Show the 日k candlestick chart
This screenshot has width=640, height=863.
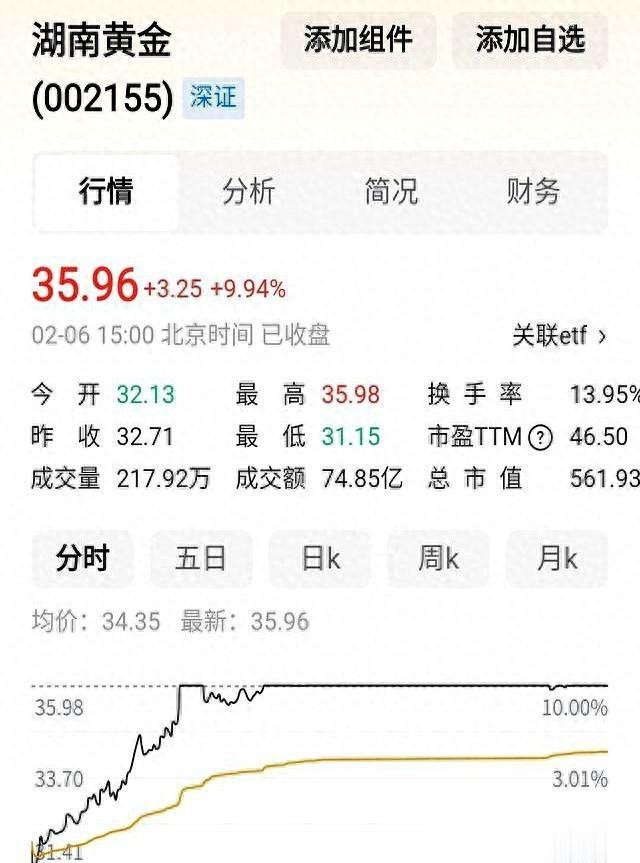point(320,558)
